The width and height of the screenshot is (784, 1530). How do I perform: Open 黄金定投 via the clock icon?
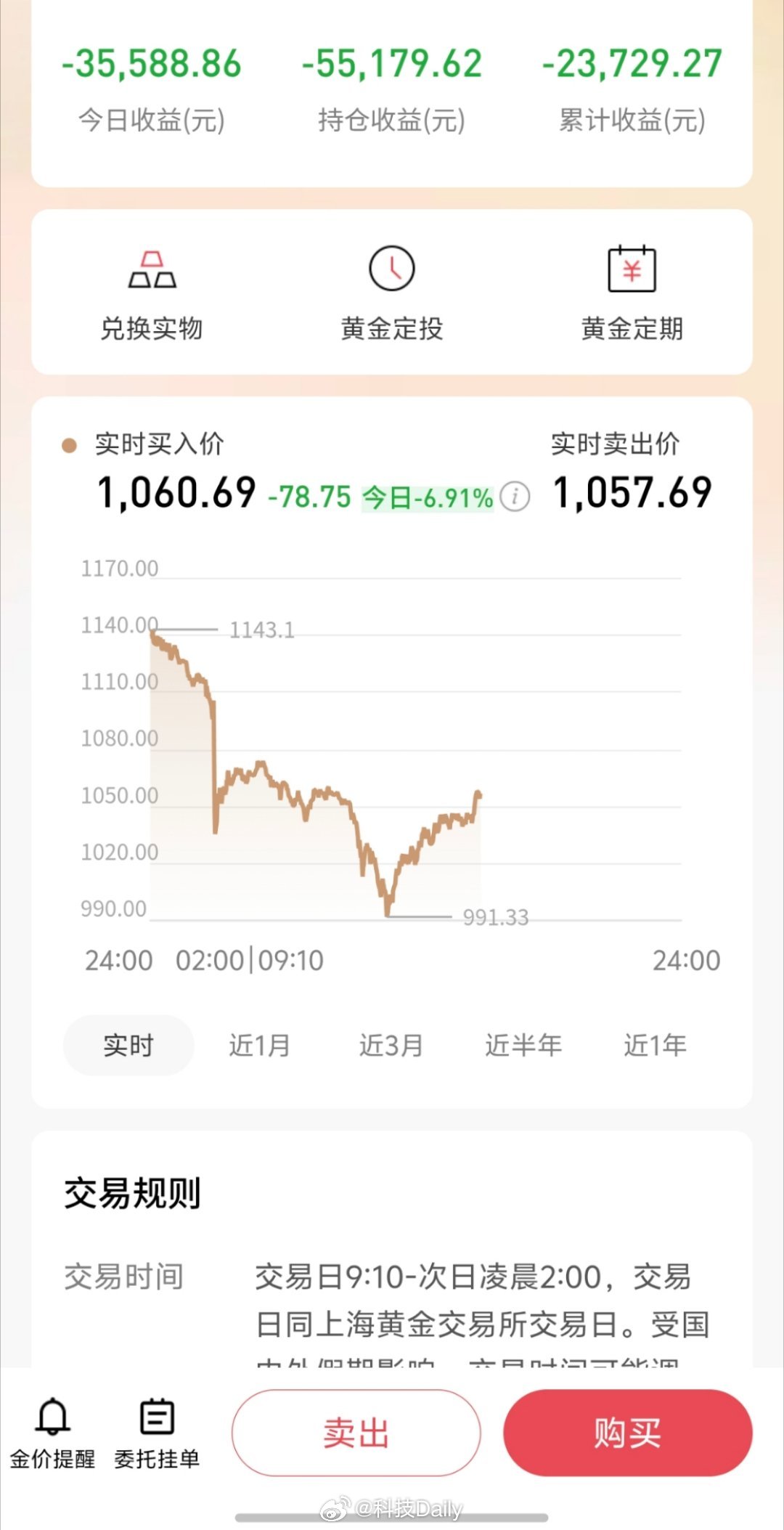(x=392, y=268)
